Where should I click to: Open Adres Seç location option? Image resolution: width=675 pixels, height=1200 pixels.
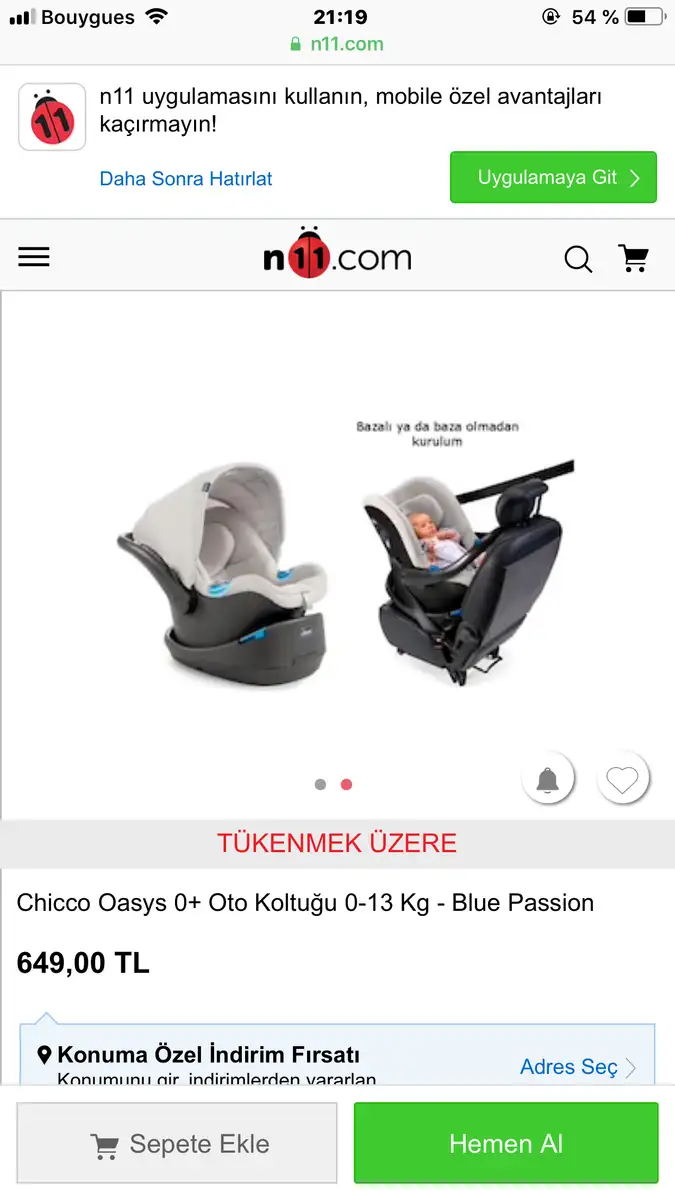coord(578,1067)
